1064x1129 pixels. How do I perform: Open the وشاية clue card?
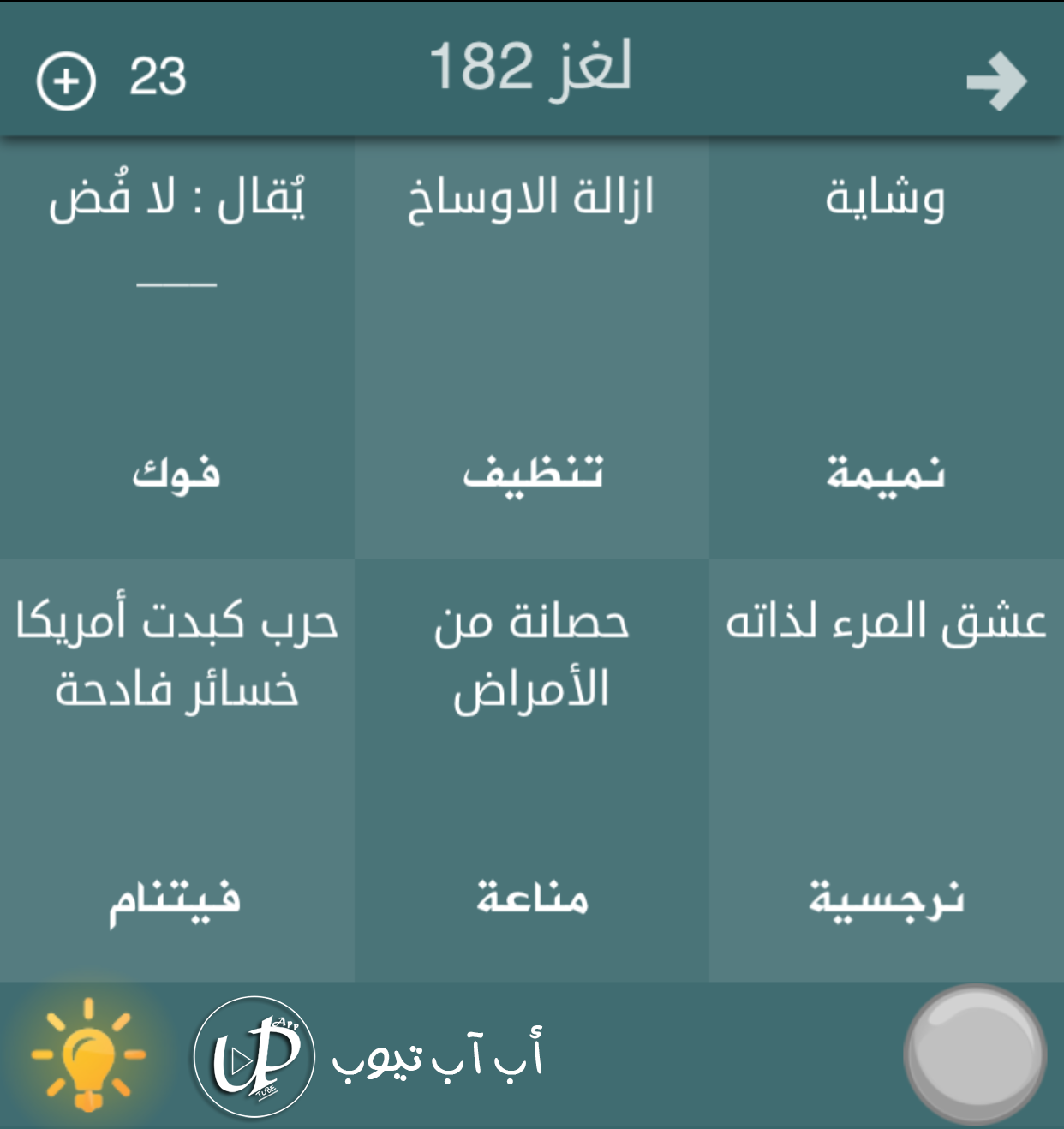886,348
